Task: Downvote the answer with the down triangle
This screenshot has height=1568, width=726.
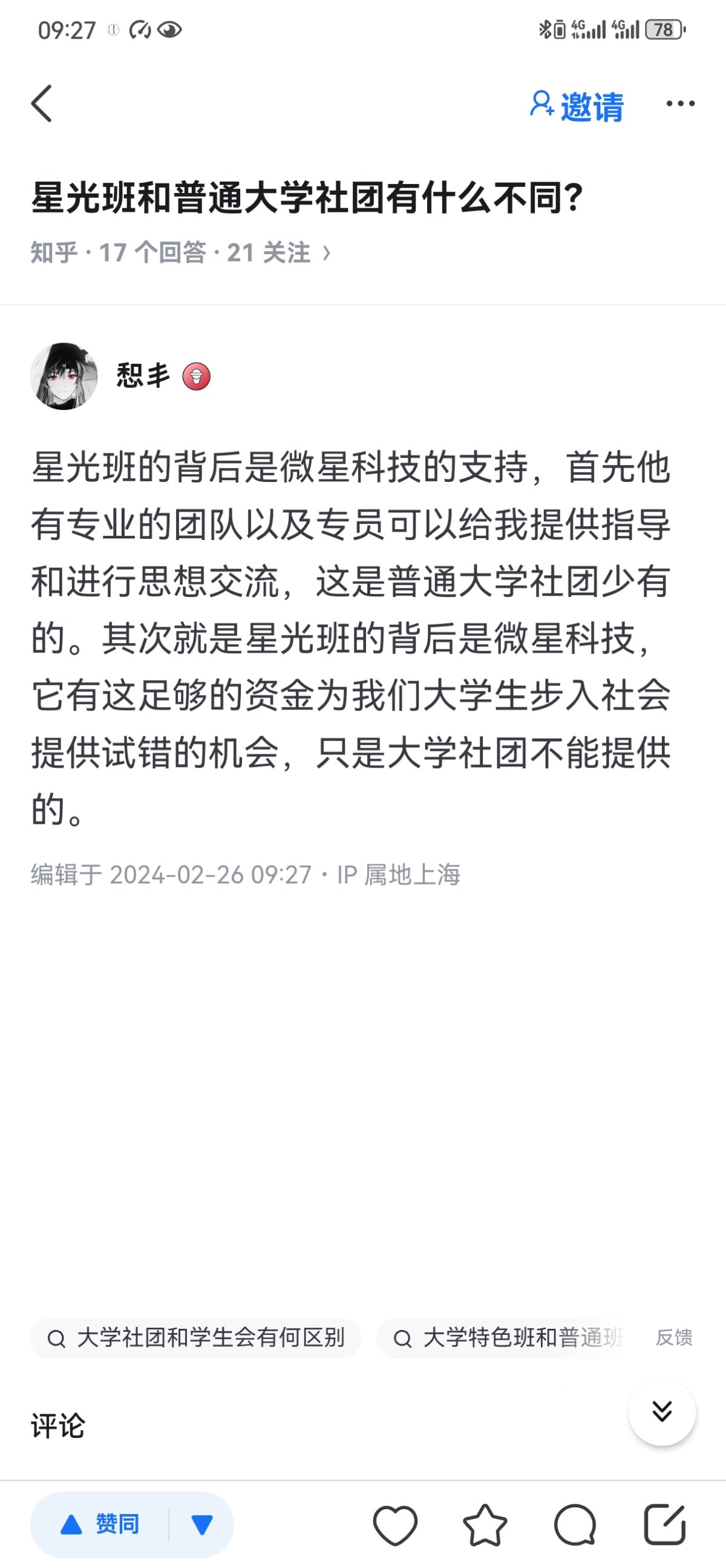Action: pos(202,1525)
